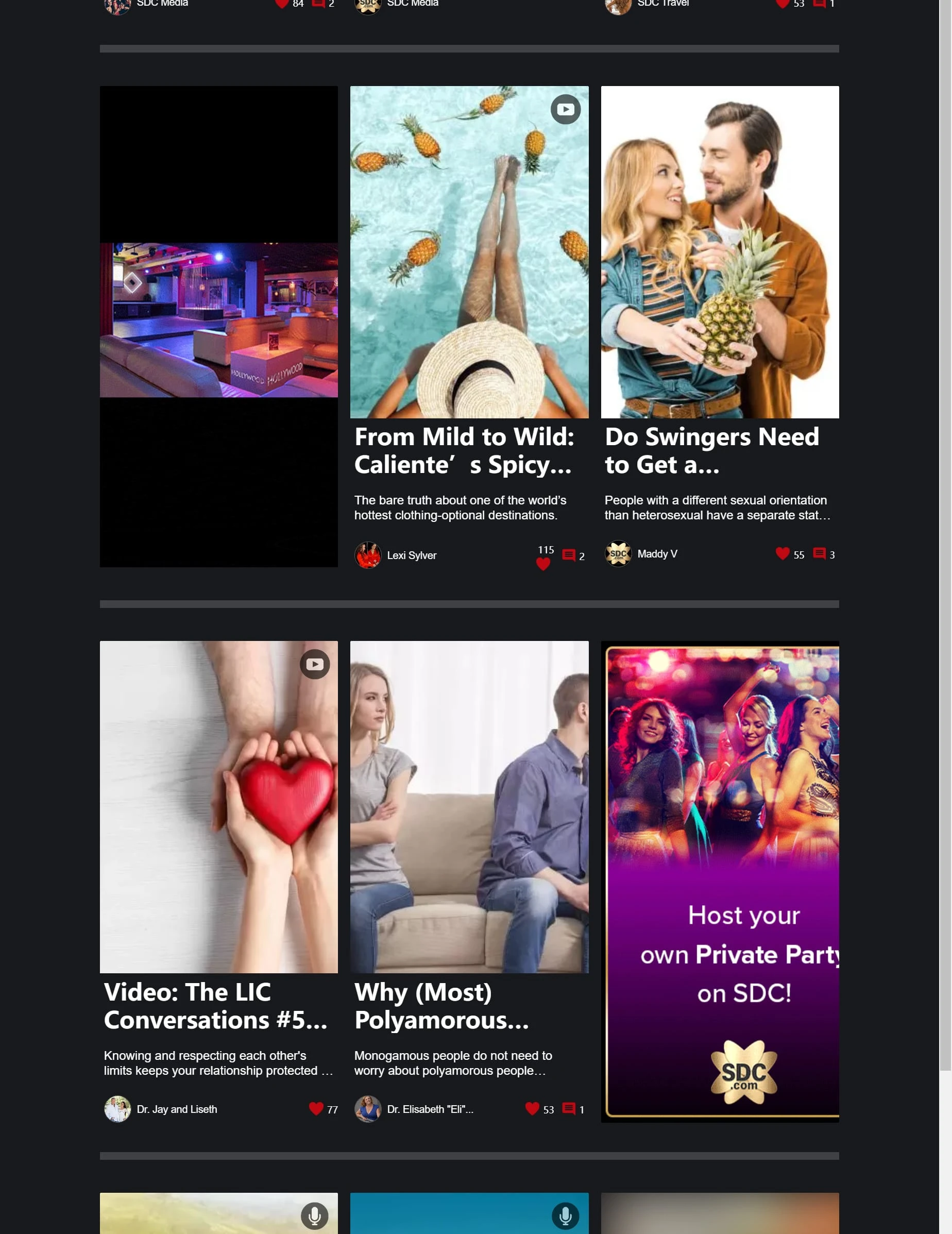Viewport: 952px width, 1234px height.
Task: Open the red heart in hands video
Action: pos(218,806)
